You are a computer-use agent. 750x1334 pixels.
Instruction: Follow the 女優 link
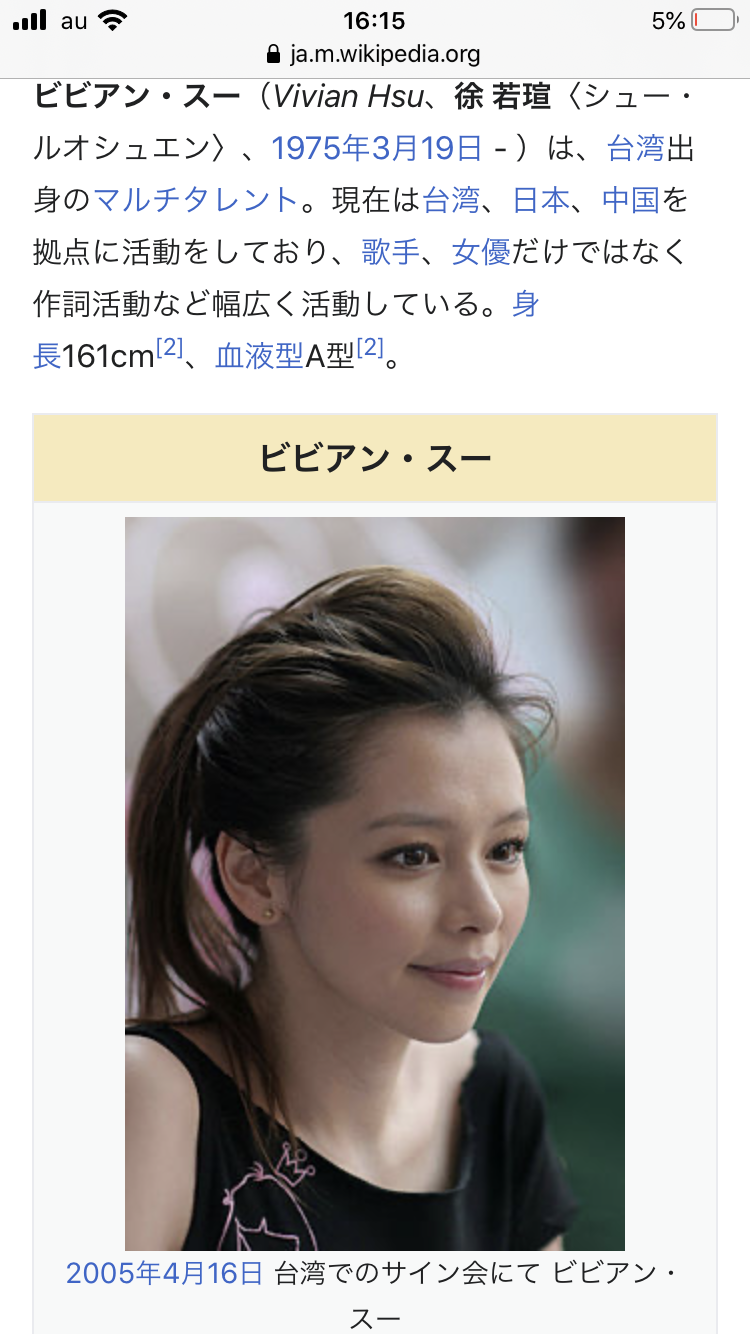(481, 251)
